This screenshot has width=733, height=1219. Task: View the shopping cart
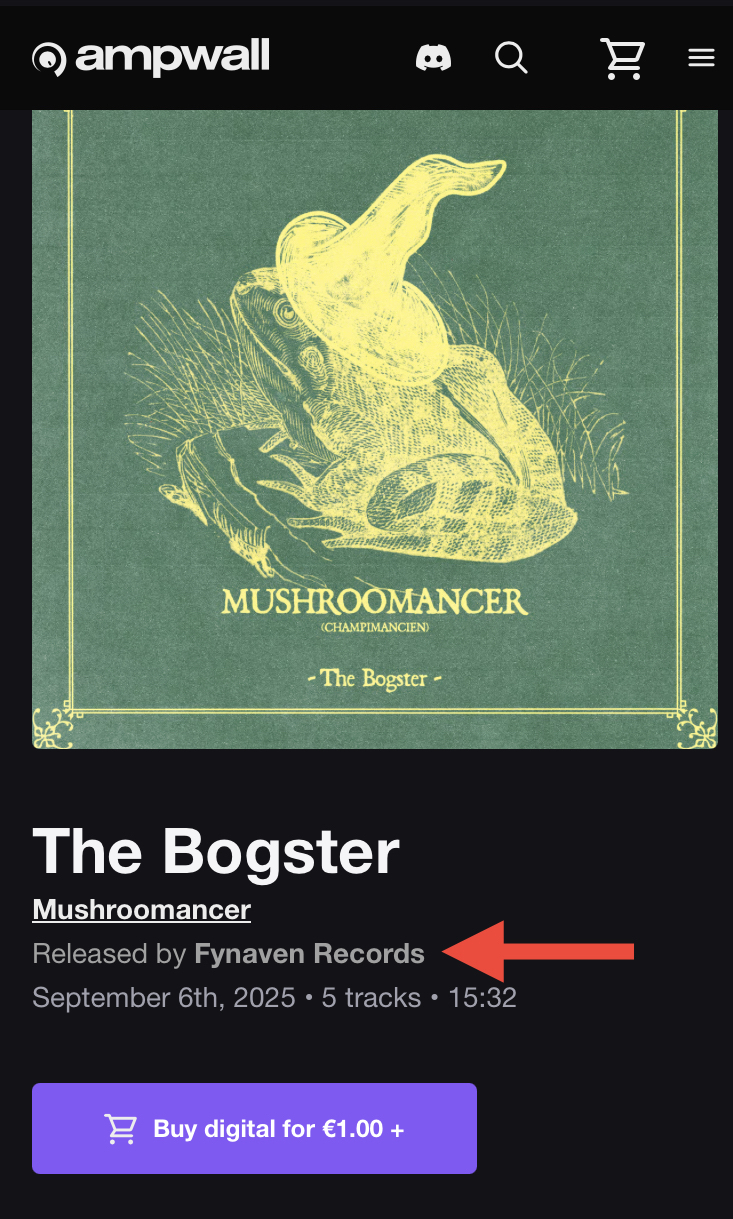click(x=622, y=58)
